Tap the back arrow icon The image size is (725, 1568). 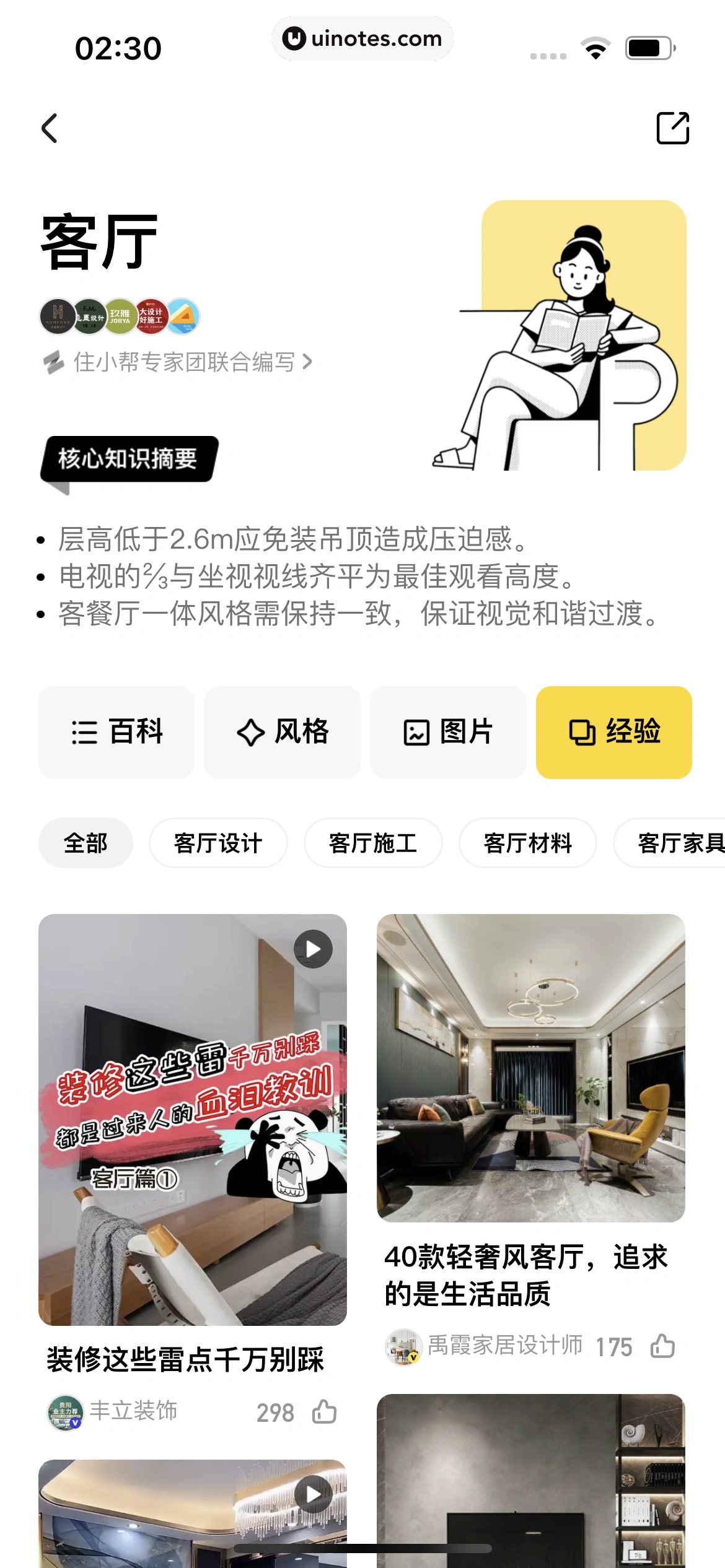click(x=50, y=128)
